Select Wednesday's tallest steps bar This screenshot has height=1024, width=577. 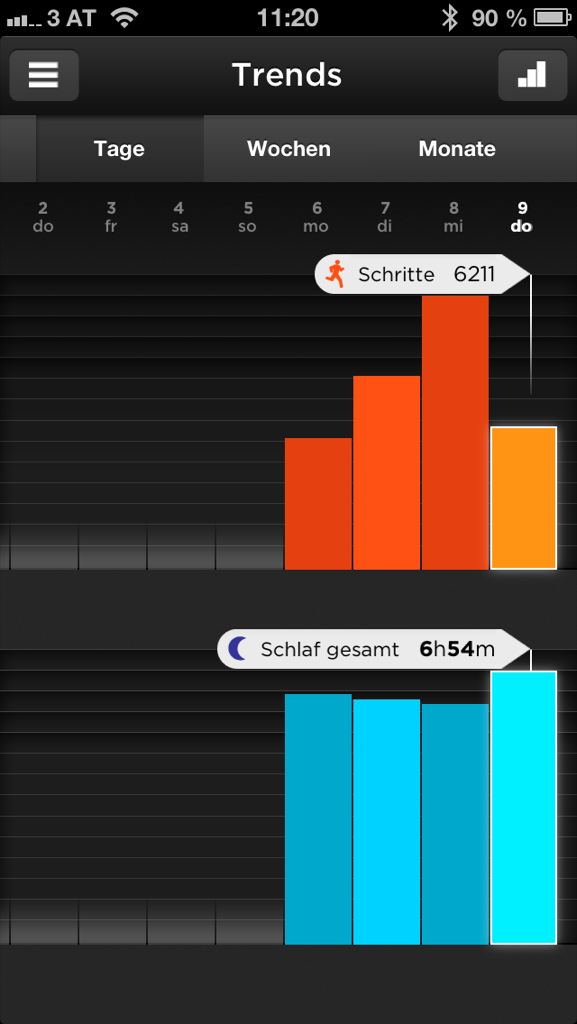455,432
